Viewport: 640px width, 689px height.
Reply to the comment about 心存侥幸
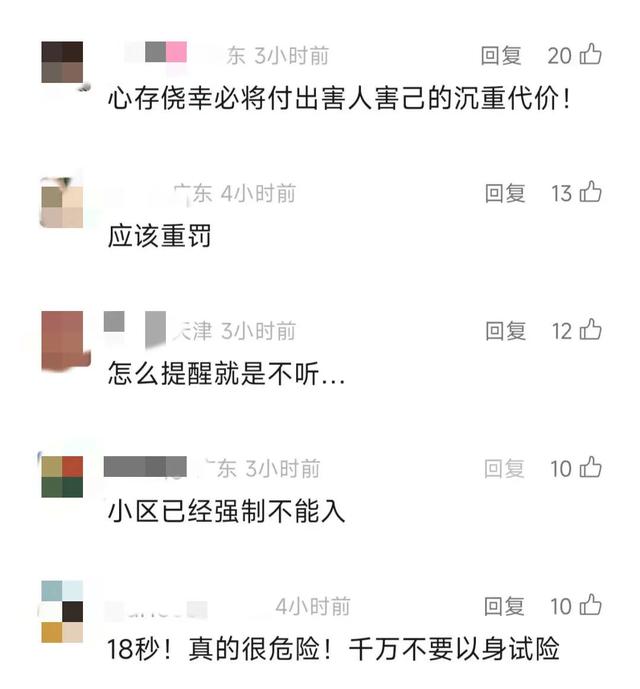pyautogui.click(x=501, y=55)
